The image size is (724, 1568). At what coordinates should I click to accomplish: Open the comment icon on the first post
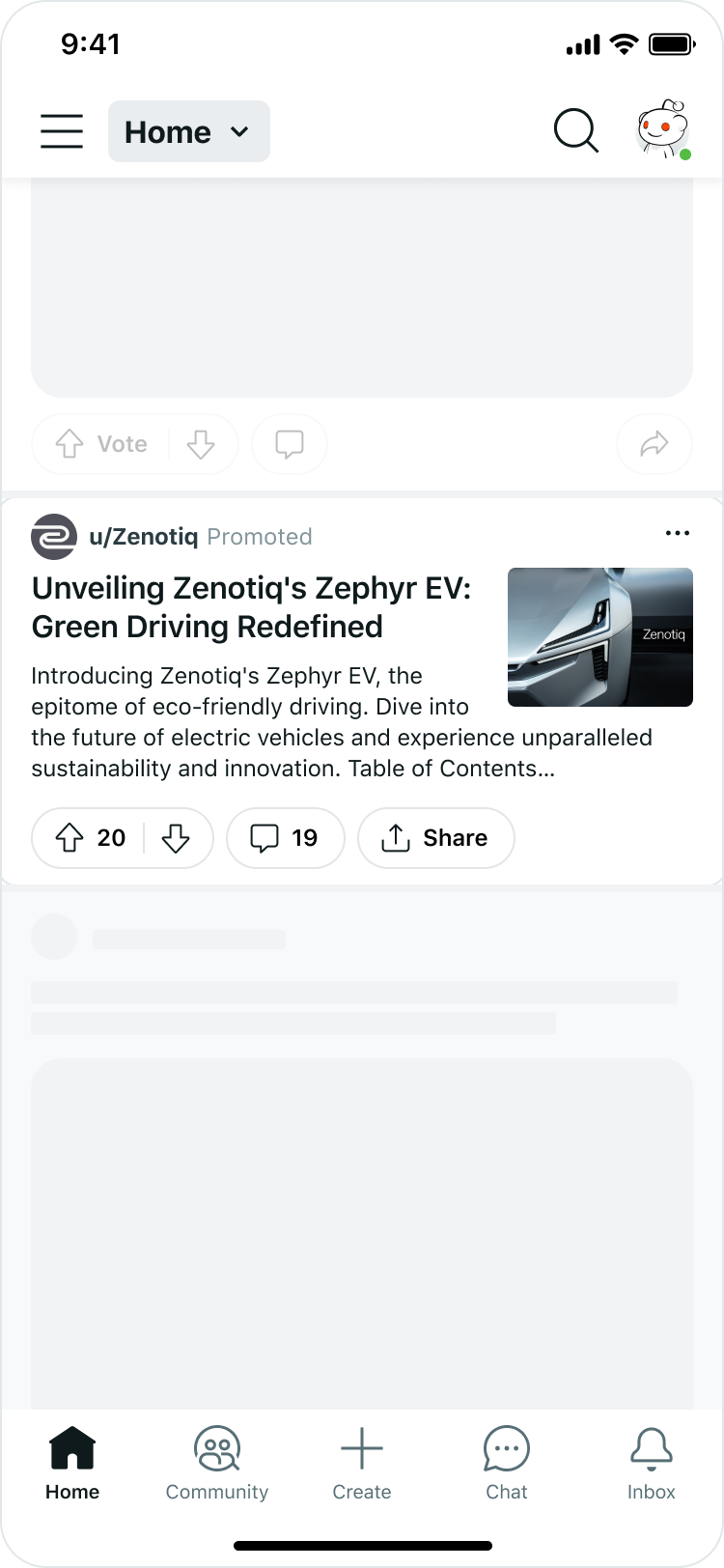coord(289,444)
